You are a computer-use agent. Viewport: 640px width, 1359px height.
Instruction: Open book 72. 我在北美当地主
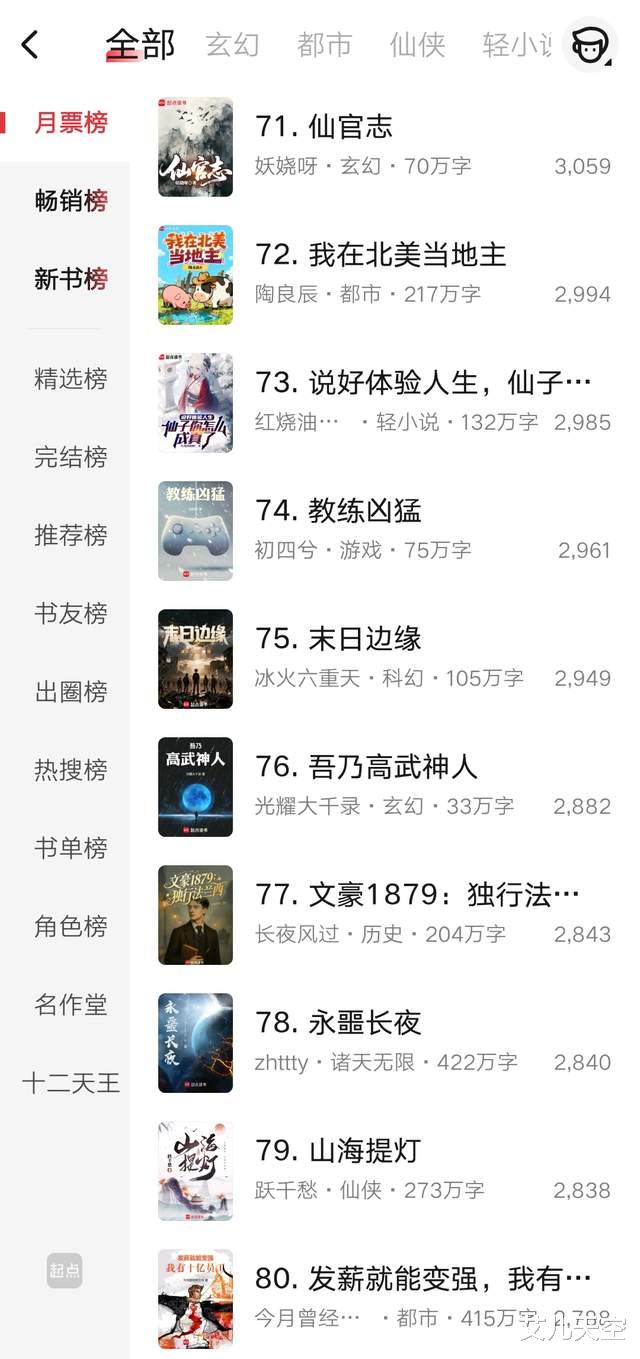pyautogui.click(x=380, y=255)
